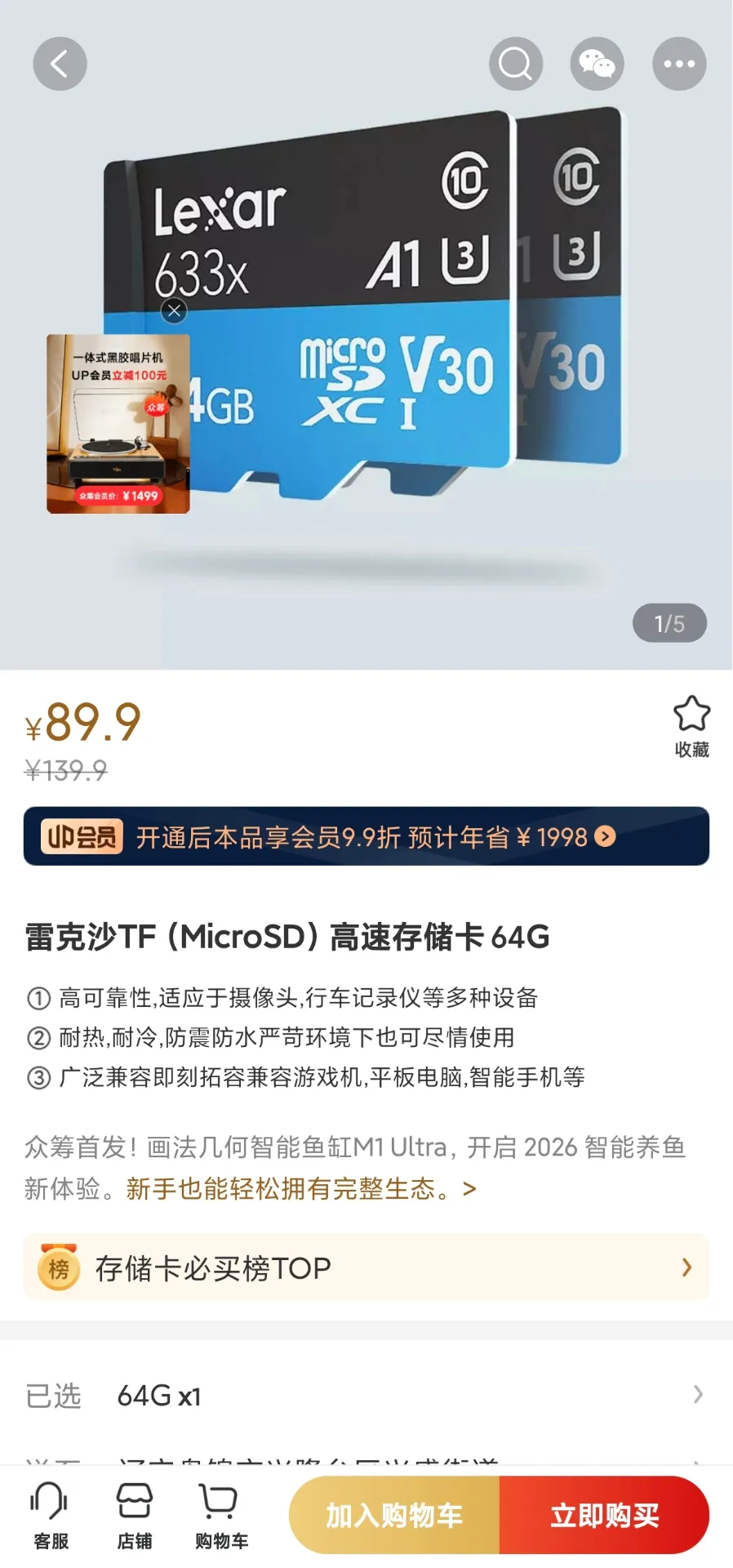The height and width of the screenshot is (1568, 733).
Task: Tap 加入购物车 to add to cart
Action: [x=393, y=1515]
